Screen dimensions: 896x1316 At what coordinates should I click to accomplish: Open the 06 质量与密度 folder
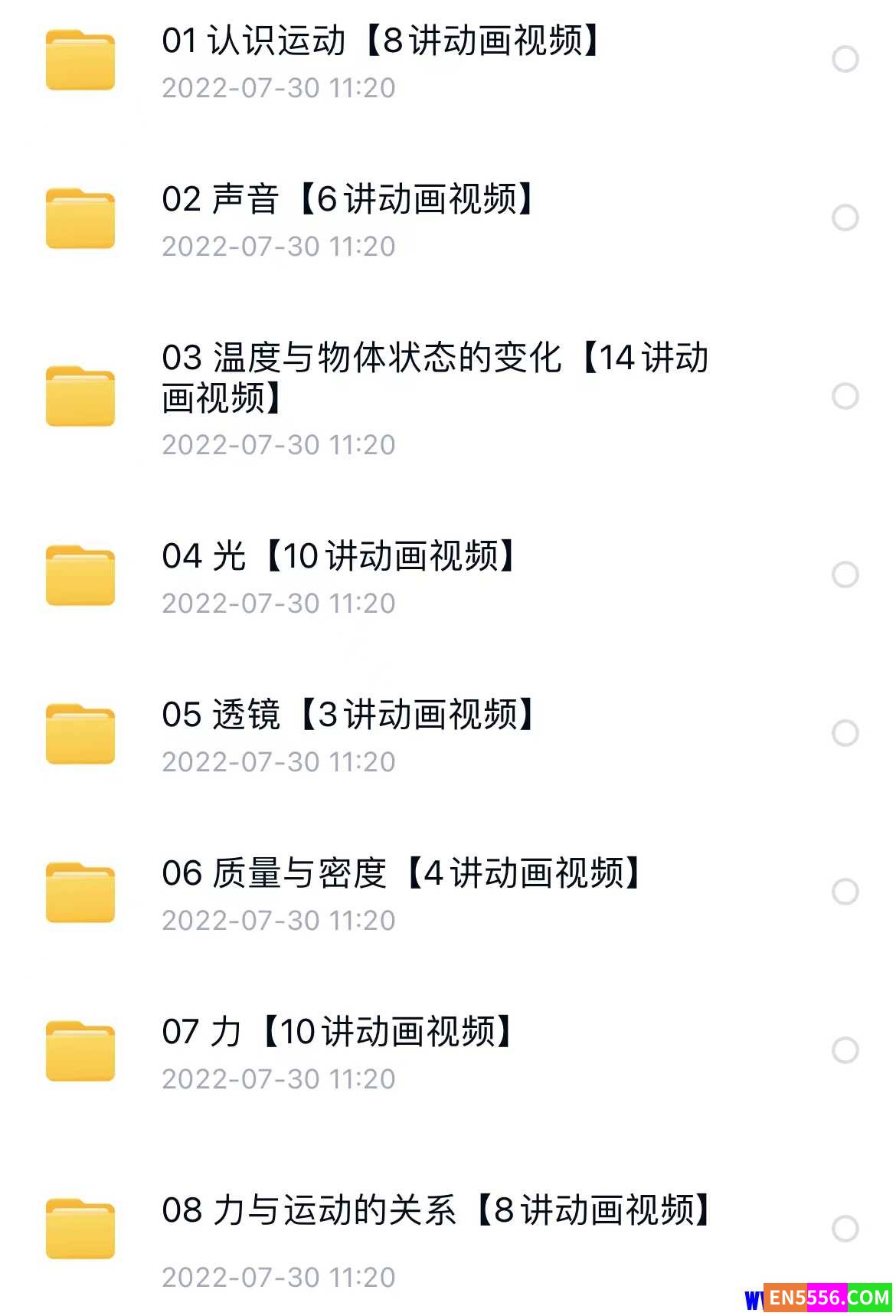(401, 874)
